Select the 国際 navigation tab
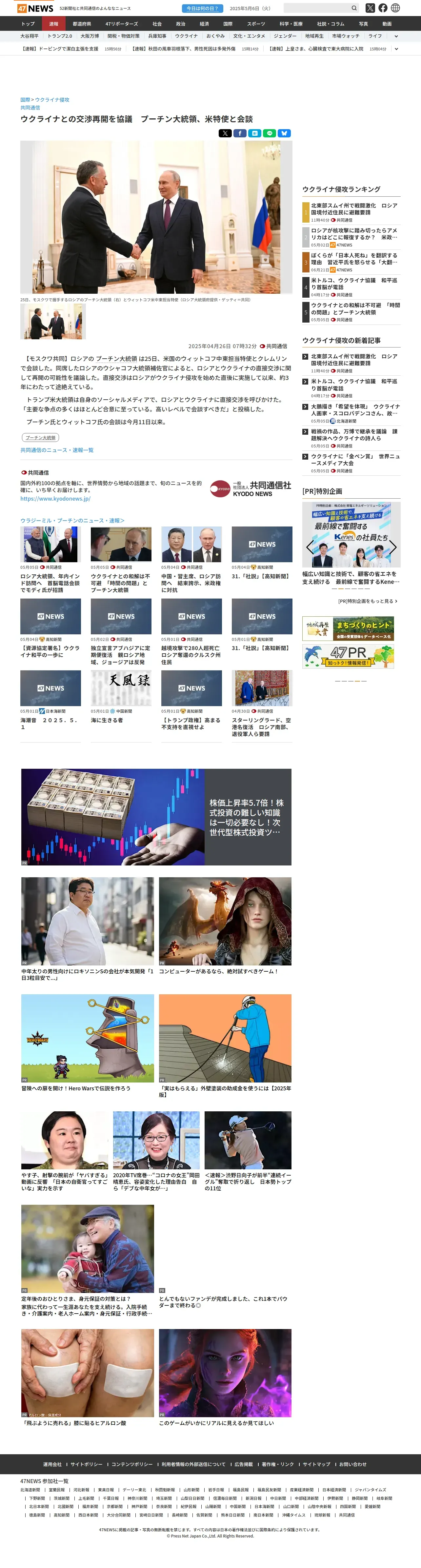Viewport: 421px width, 1568px height. [228, 24]
